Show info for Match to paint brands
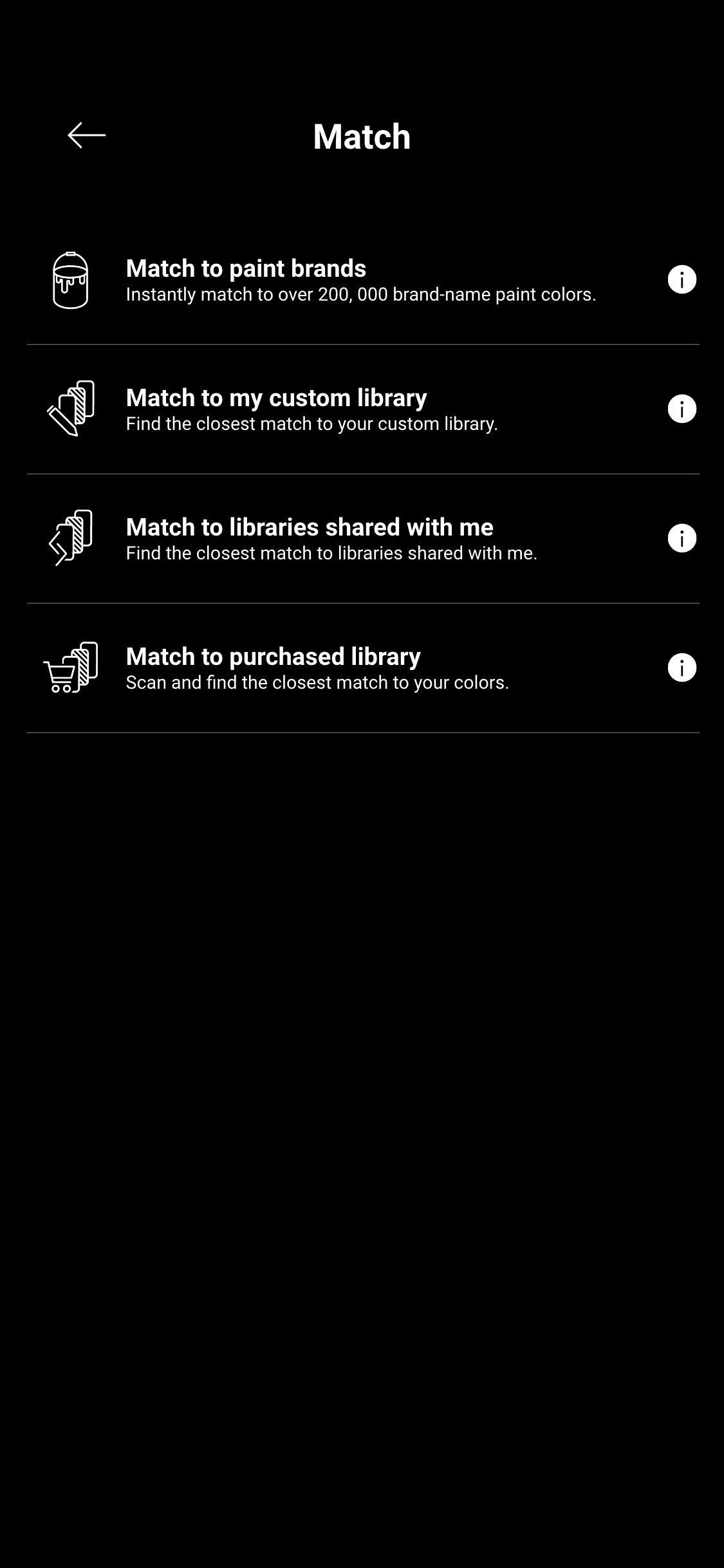 [x=682, y=280]
